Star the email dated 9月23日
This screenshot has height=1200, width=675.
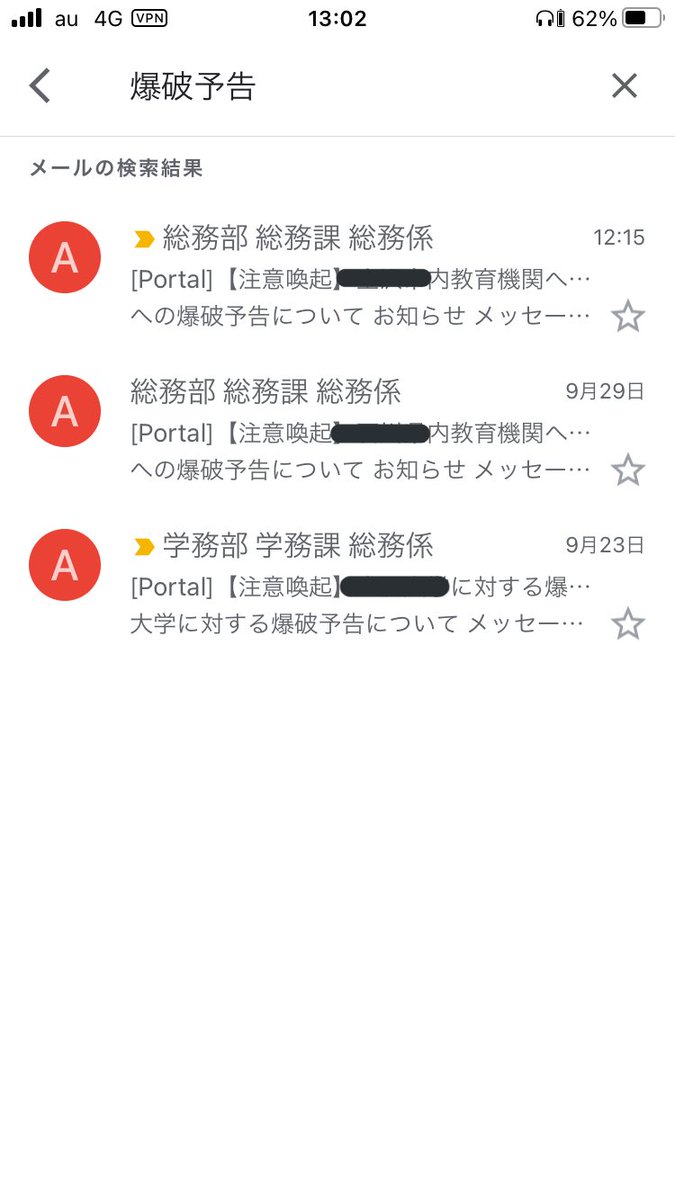[x=628, y=624]
